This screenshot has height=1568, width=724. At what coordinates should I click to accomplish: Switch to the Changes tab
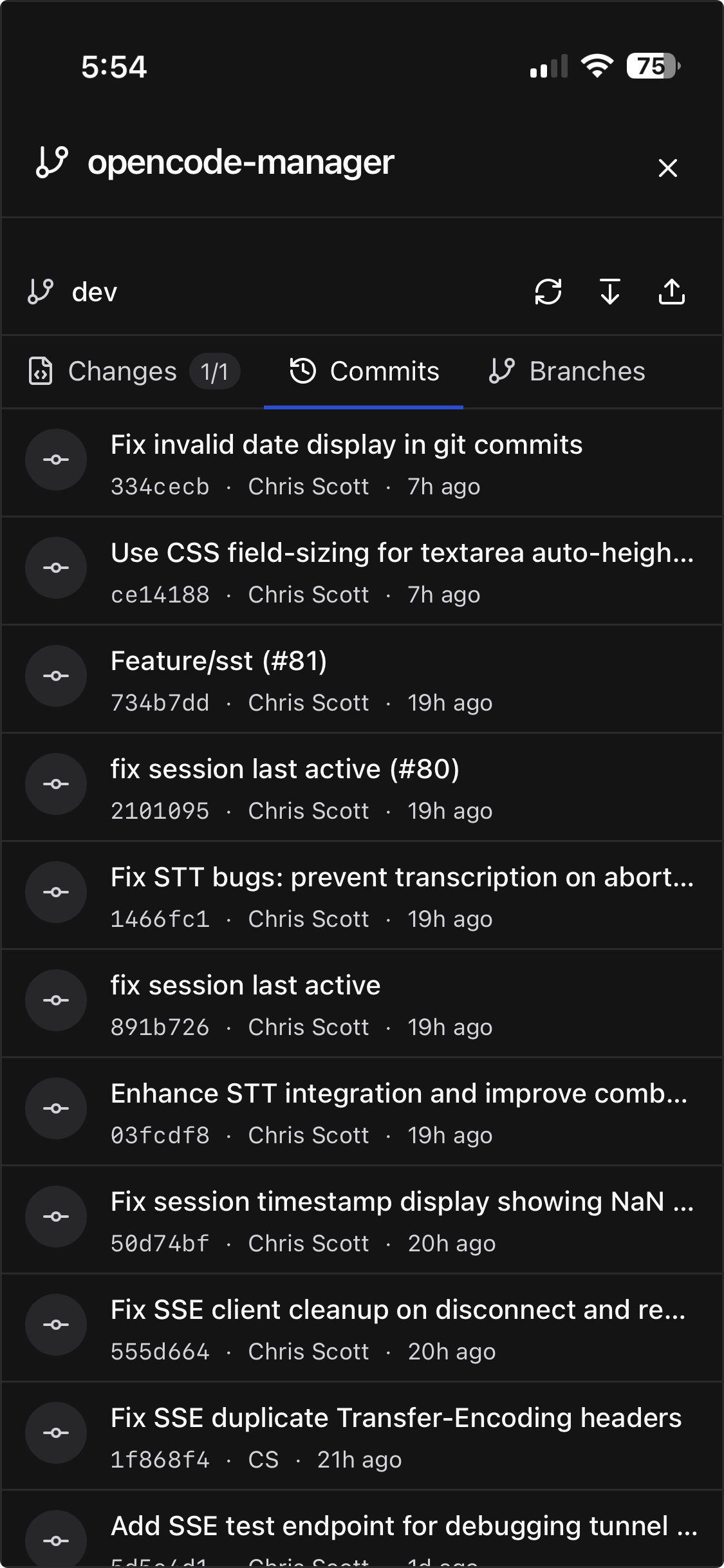point(122,371)
